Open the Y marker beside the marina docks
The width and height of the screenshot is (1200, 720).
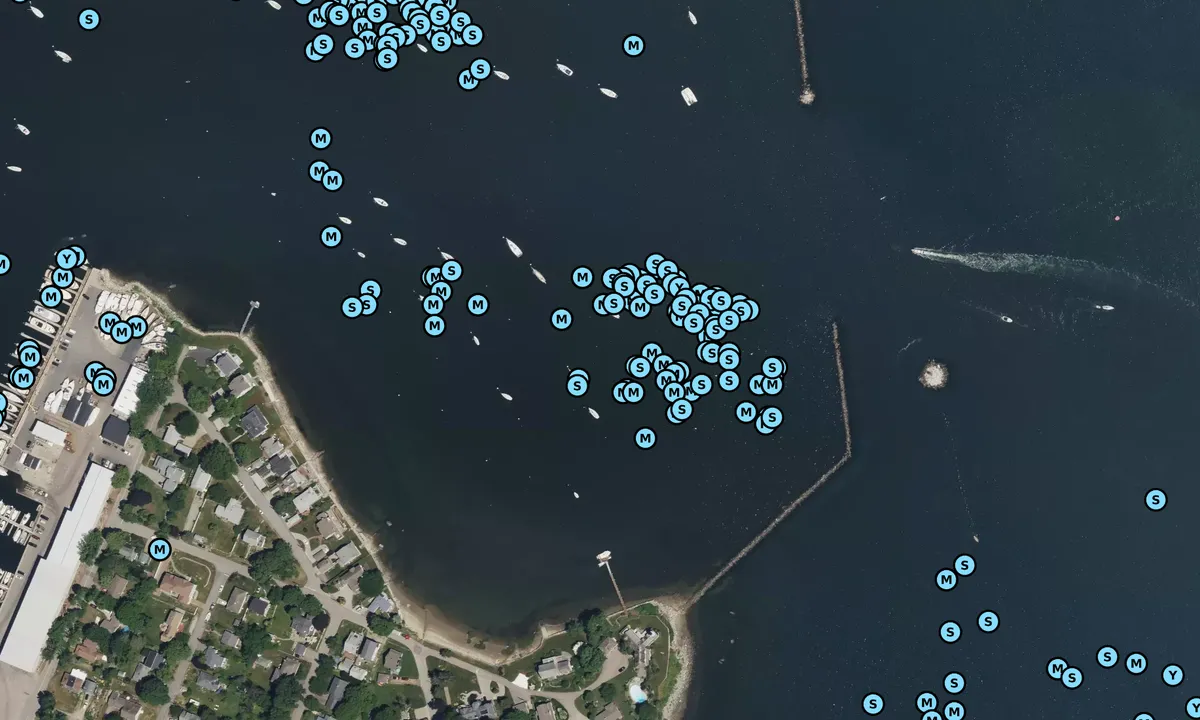[x=67, y=260]
